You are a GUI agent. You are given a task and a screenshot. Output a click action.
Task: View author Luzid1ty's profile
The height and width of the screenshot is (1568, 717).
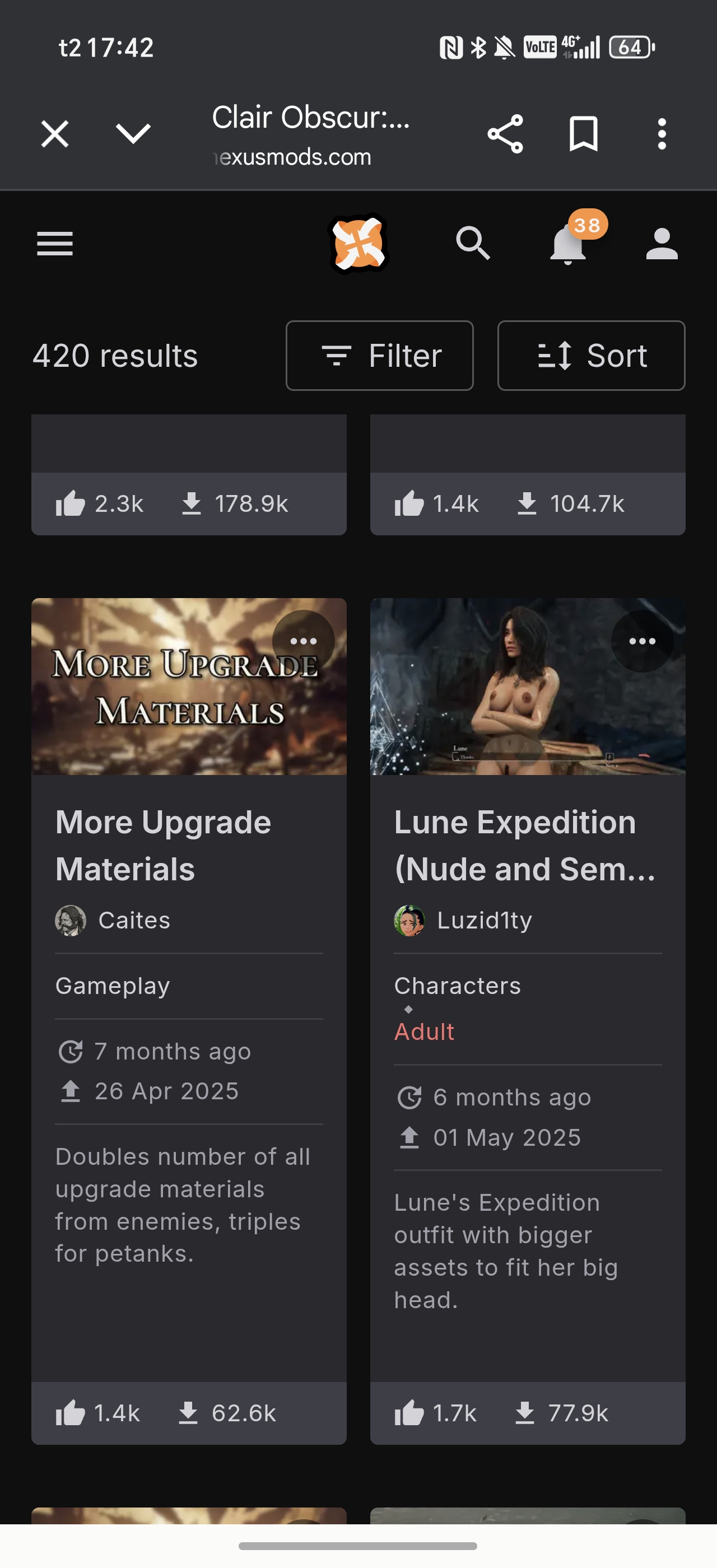(484, 920)
